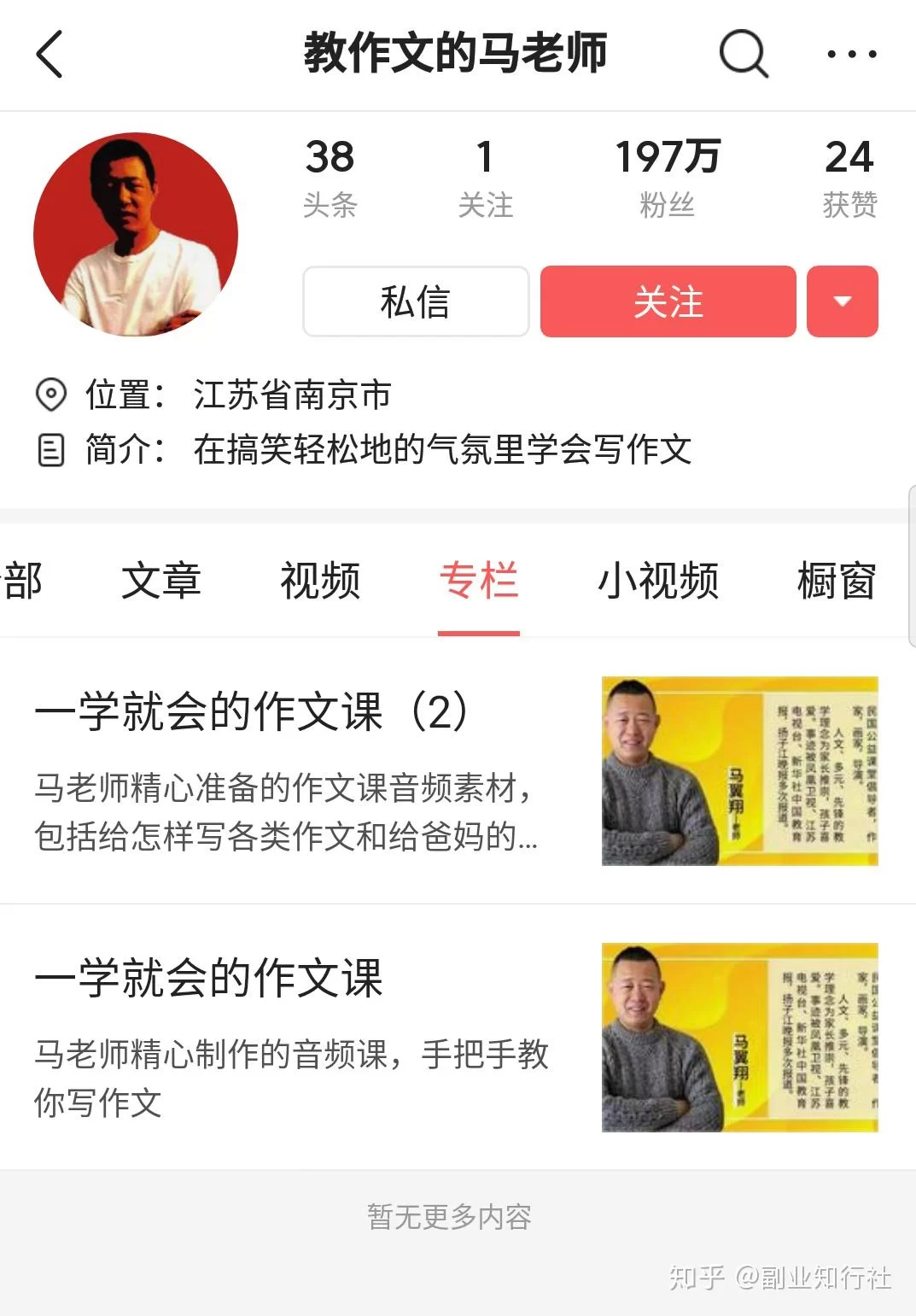The image size is (916, 1316).
Task: Switch to the 小视频 tab
Action: coord(657,581)
